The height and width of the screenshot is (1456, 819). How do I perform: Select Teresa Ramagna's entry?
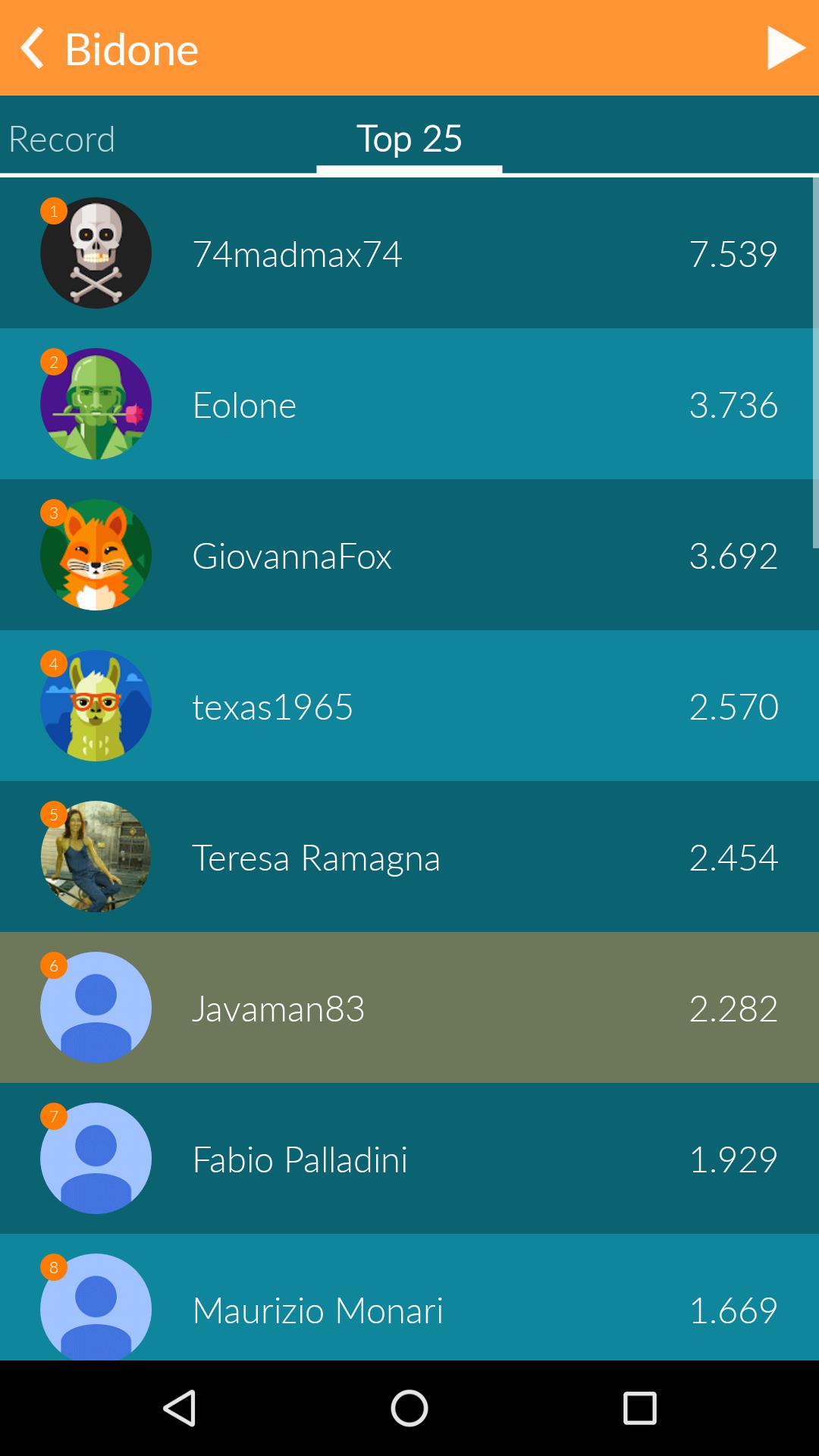(409, 856)
